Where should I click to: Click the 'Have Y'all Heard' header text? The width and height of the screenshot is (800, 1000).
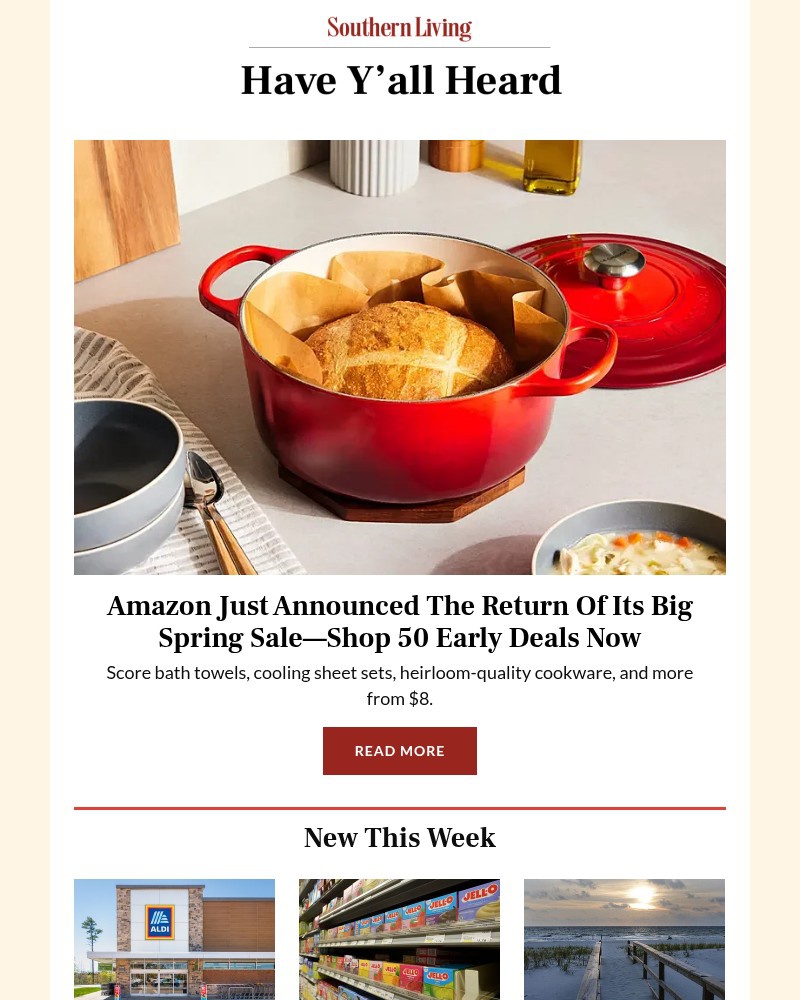[400, 80]
